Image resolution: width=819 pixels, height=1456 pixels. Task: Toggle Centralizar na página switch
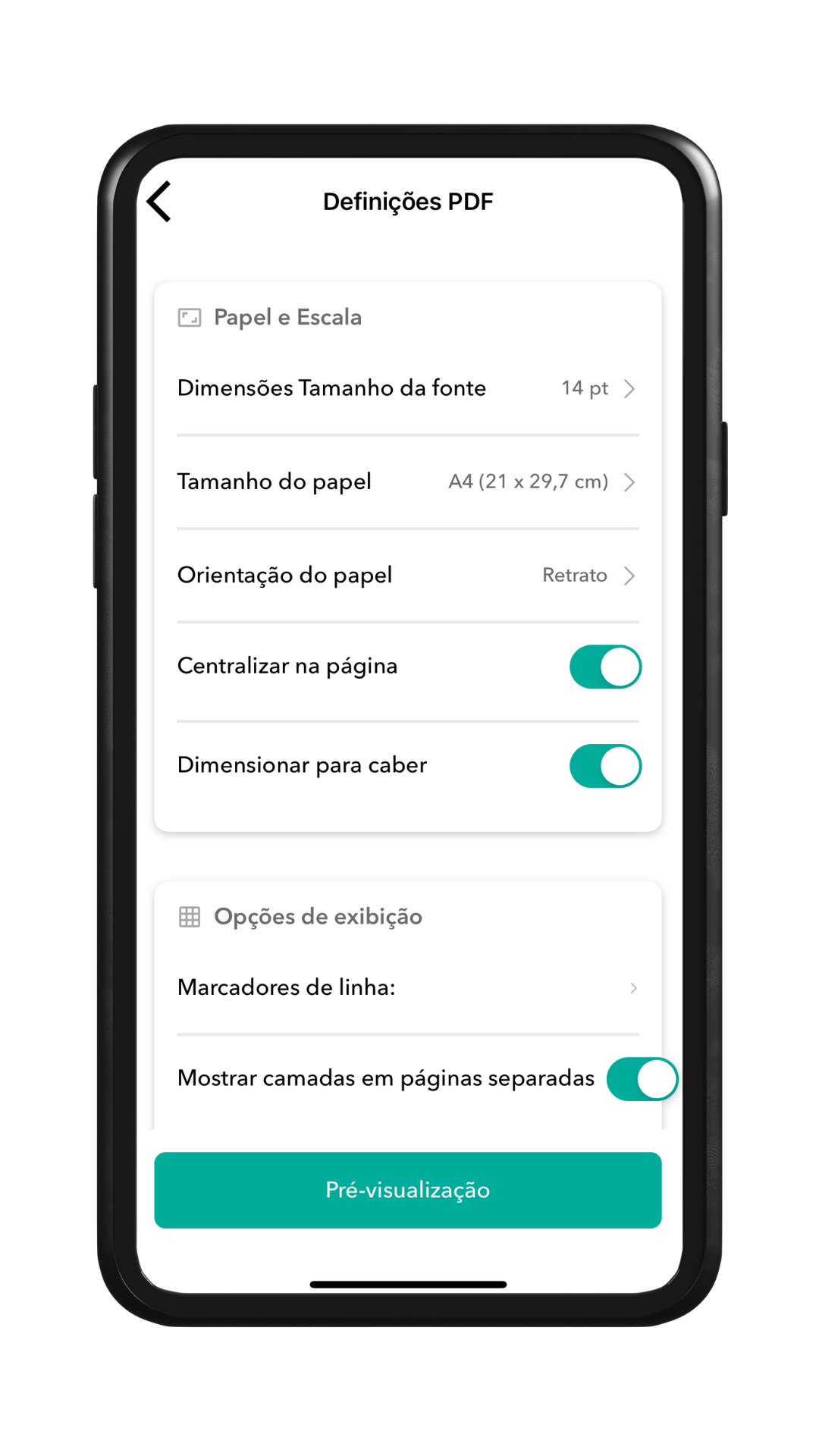pyautogui.click(x=604, y=667)
